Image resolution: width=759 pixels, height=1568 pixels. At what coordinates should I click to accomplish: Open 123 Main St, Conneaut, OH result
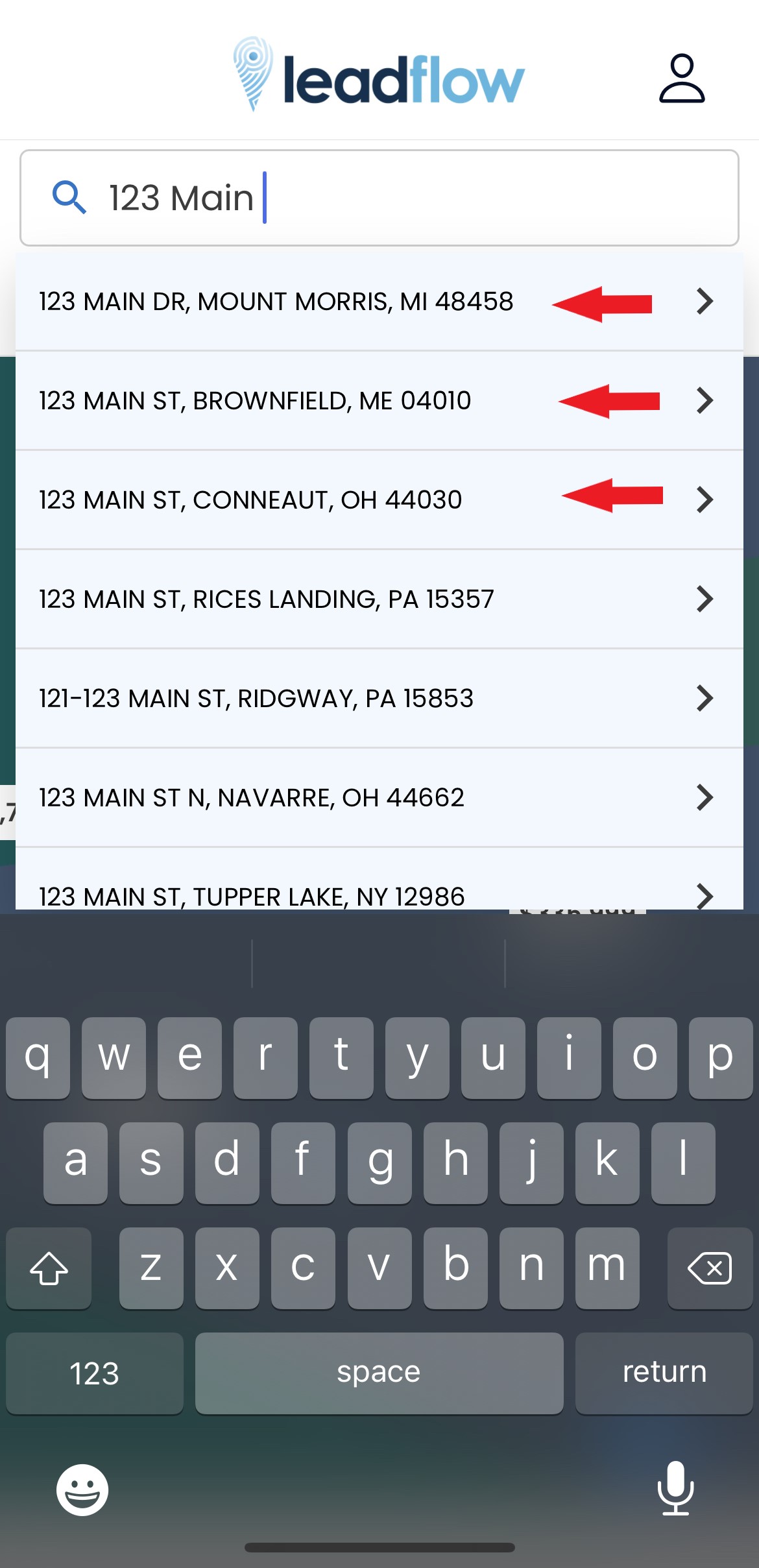pos(379,500)
